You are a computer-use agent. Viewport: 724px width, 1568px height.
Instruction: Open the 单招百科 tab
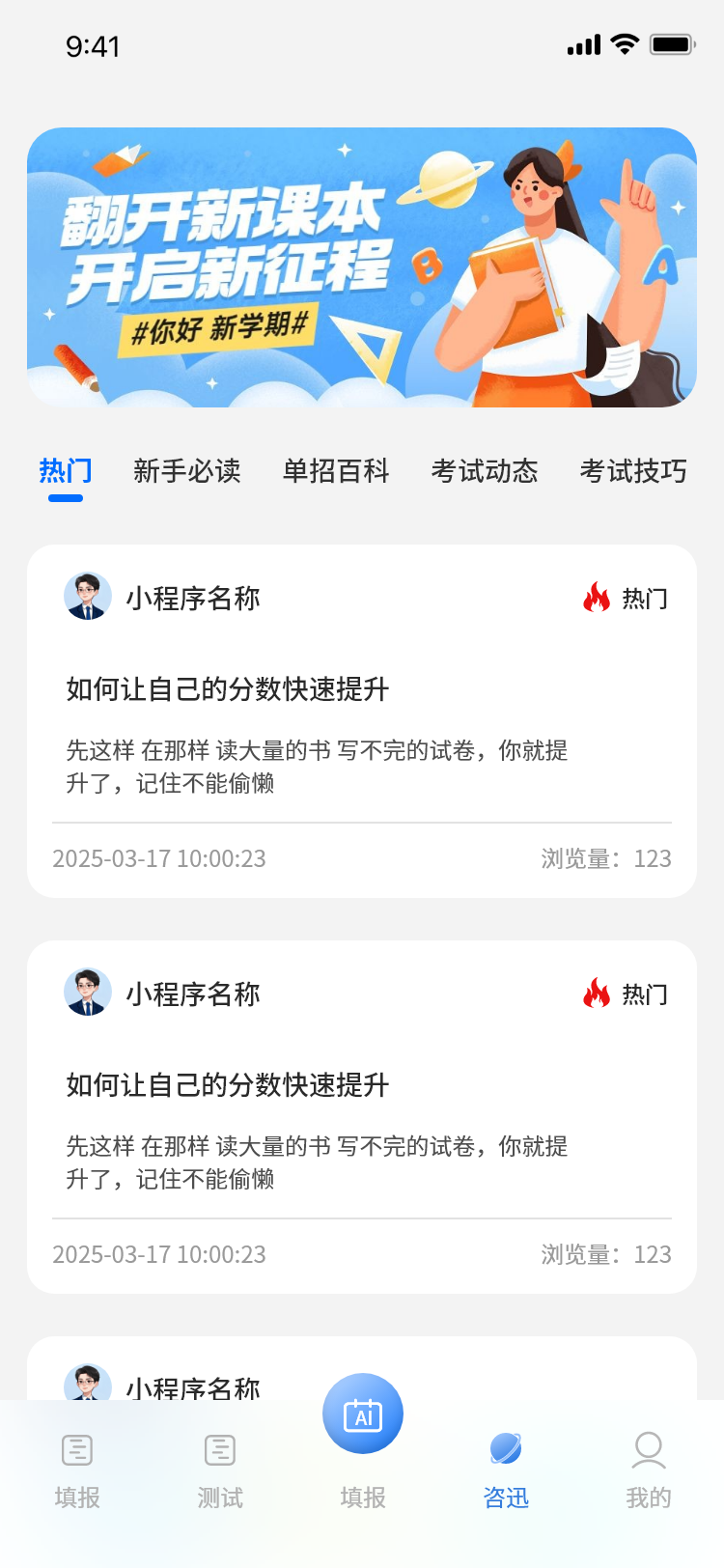(336, 471)
